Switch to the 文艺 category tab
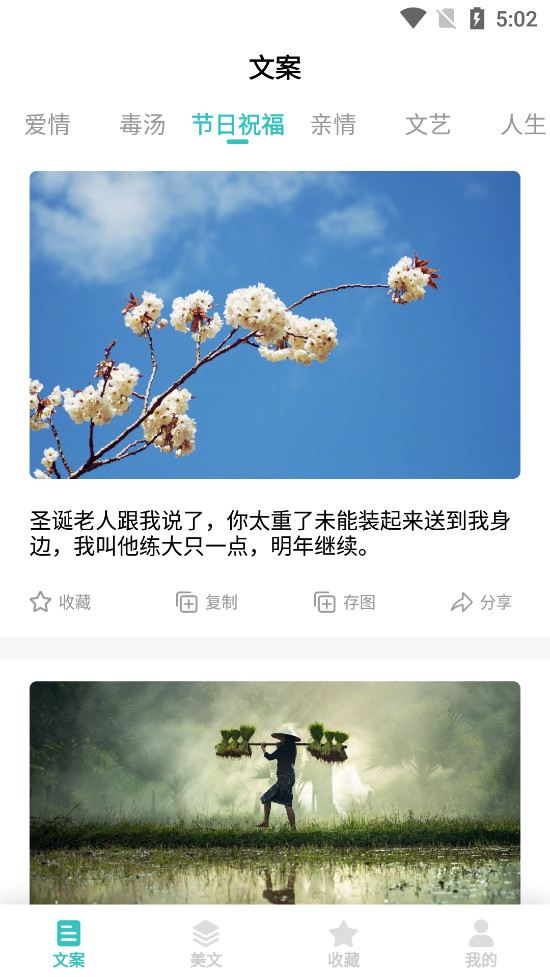The width and height of the screenshot is (550, 977). coord(428,125)
